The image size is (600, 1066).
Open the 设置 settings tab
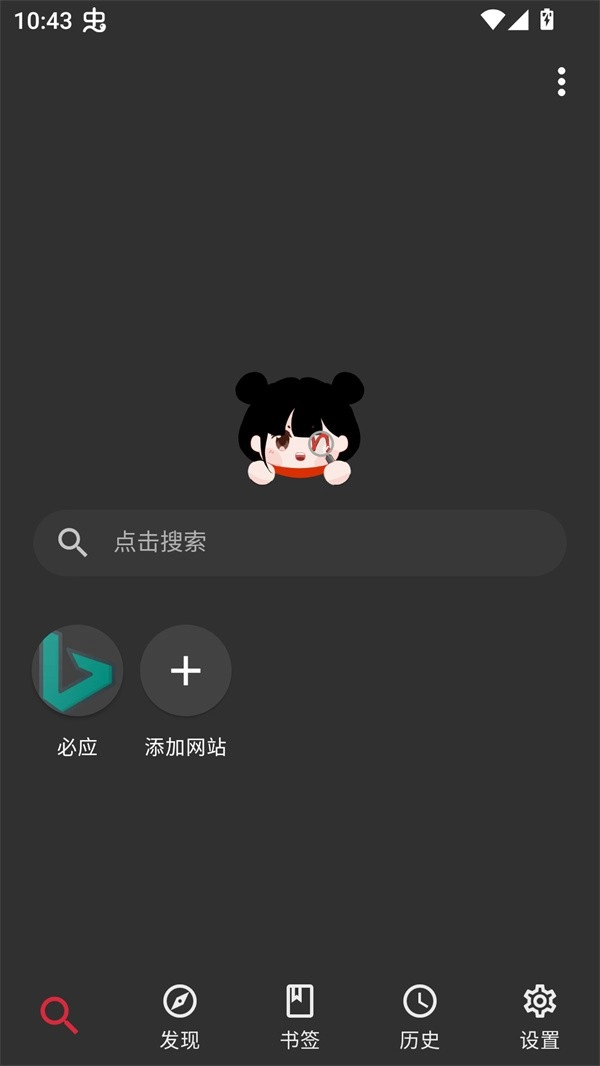pos(540,1016)
